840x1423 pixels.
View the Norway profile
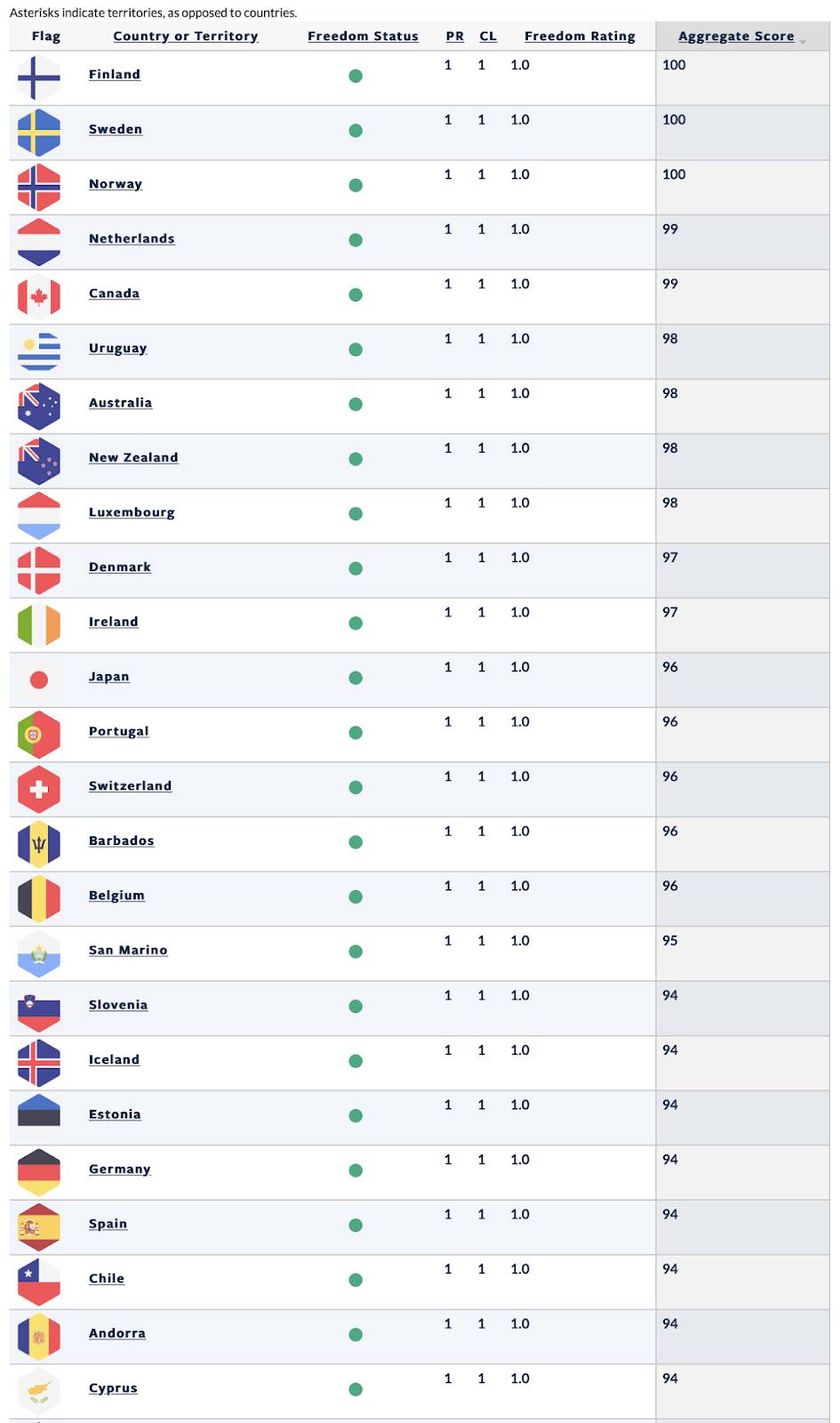(116, 184)
